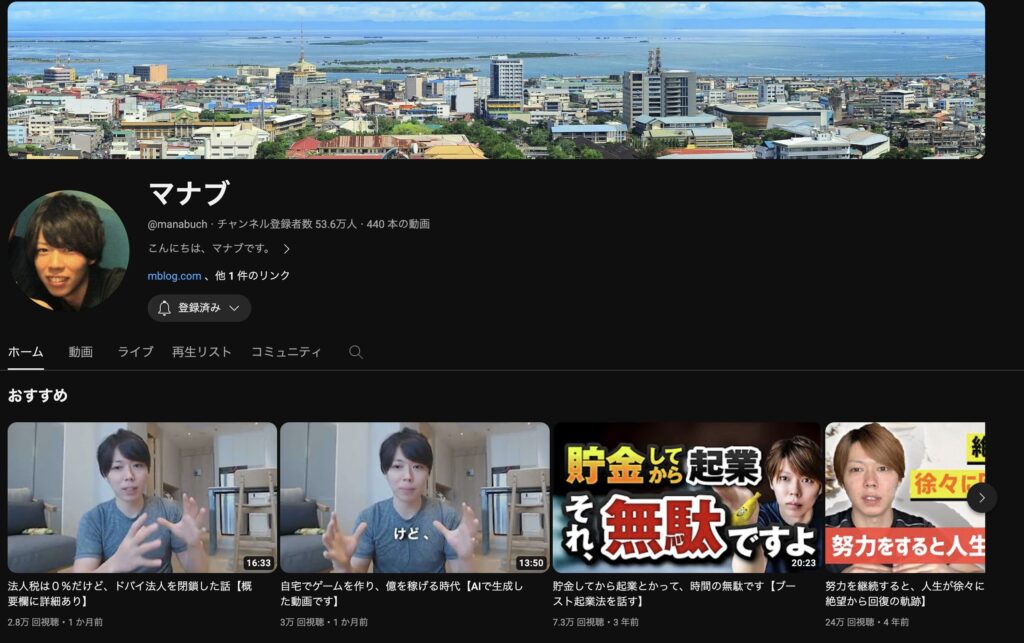Play the 16:33 video about ドバイ法人
The height and width of the screenshot is (643, 1024).
pos(142,497)
